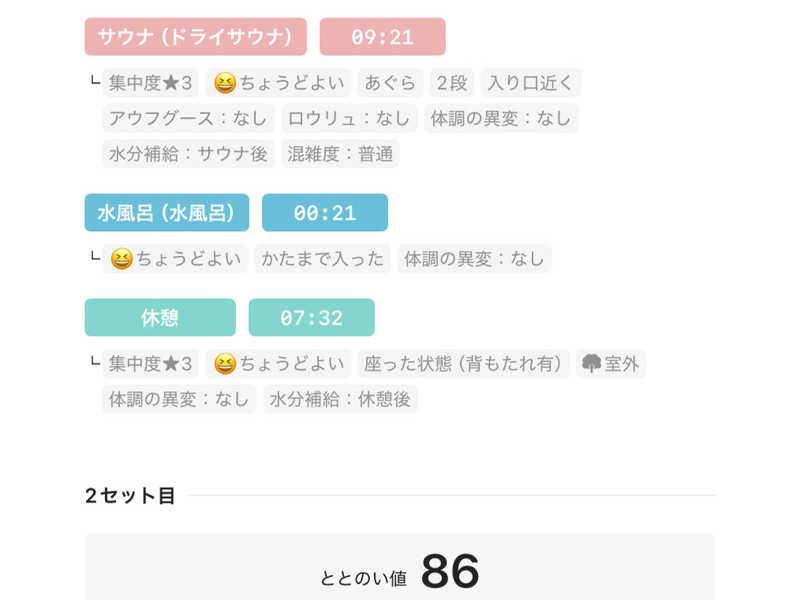The height and width of the screenshot is (600, 800).
Task: Tap the 09:21 sauna time
Action: click(383, 37)
